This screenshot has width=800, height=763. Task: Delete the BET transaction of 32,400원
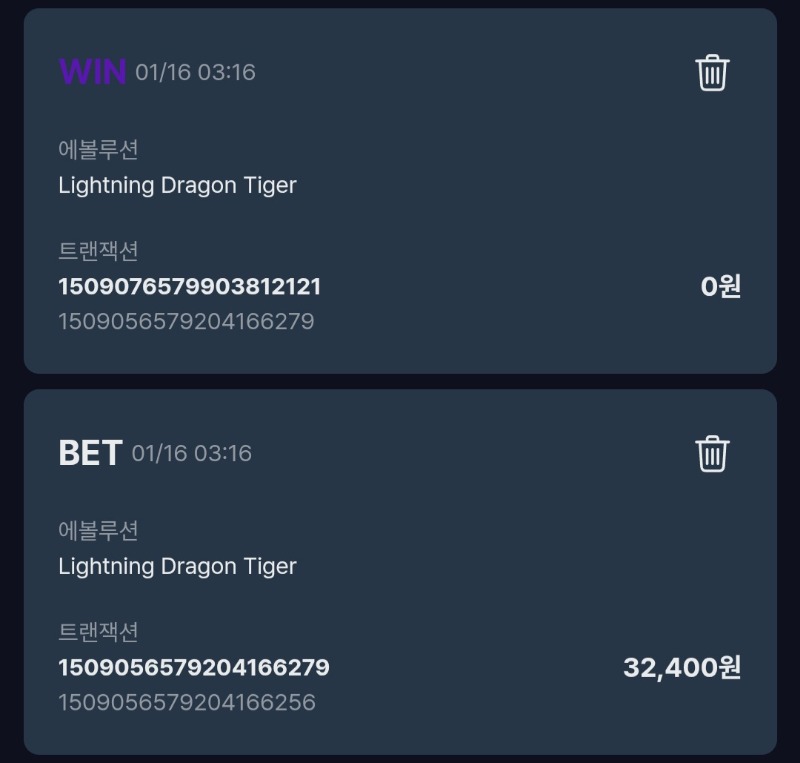coord(712,453)
